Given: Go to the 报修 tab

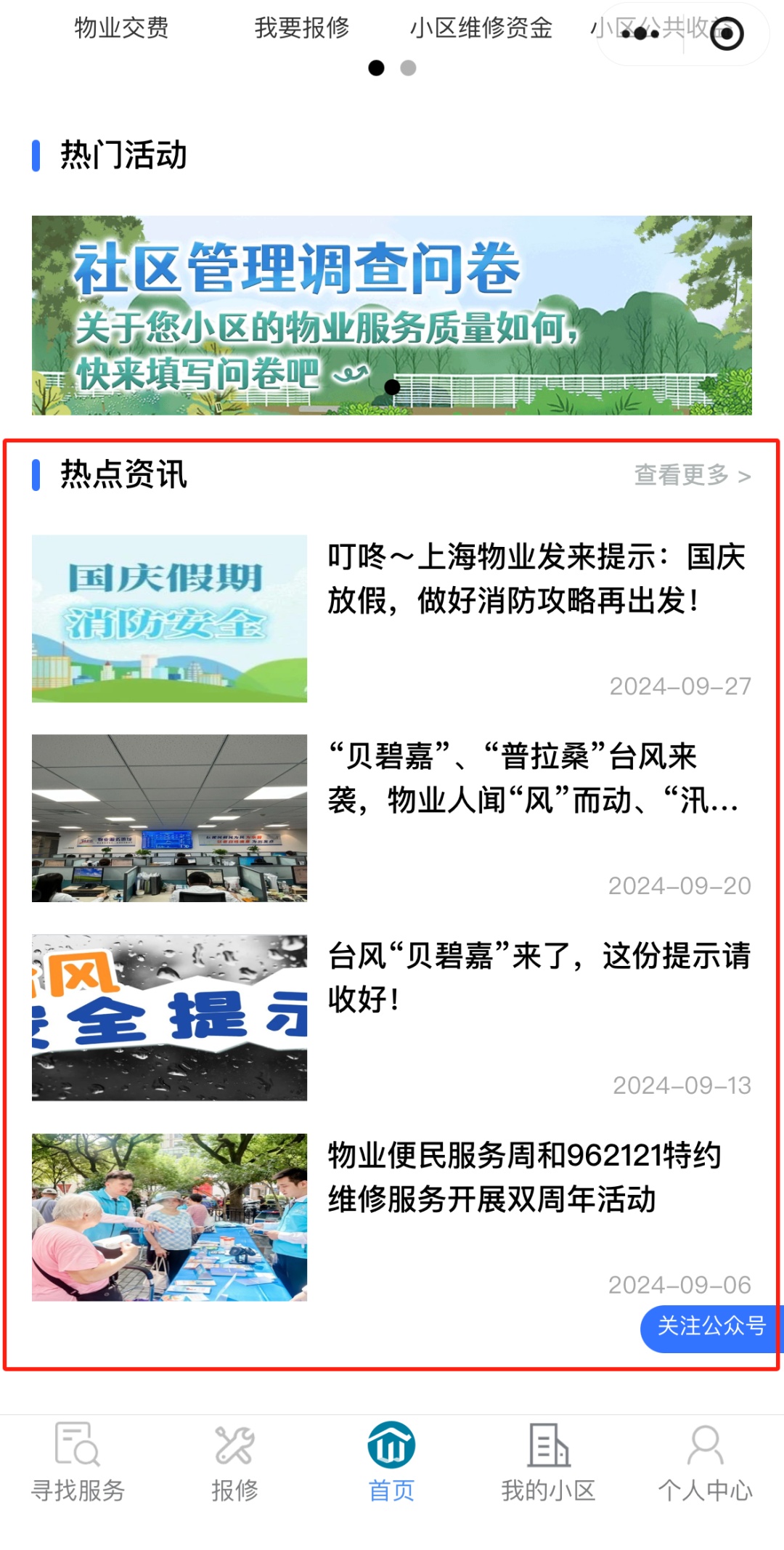Looking at the screenshot, I should point(234,1463).
